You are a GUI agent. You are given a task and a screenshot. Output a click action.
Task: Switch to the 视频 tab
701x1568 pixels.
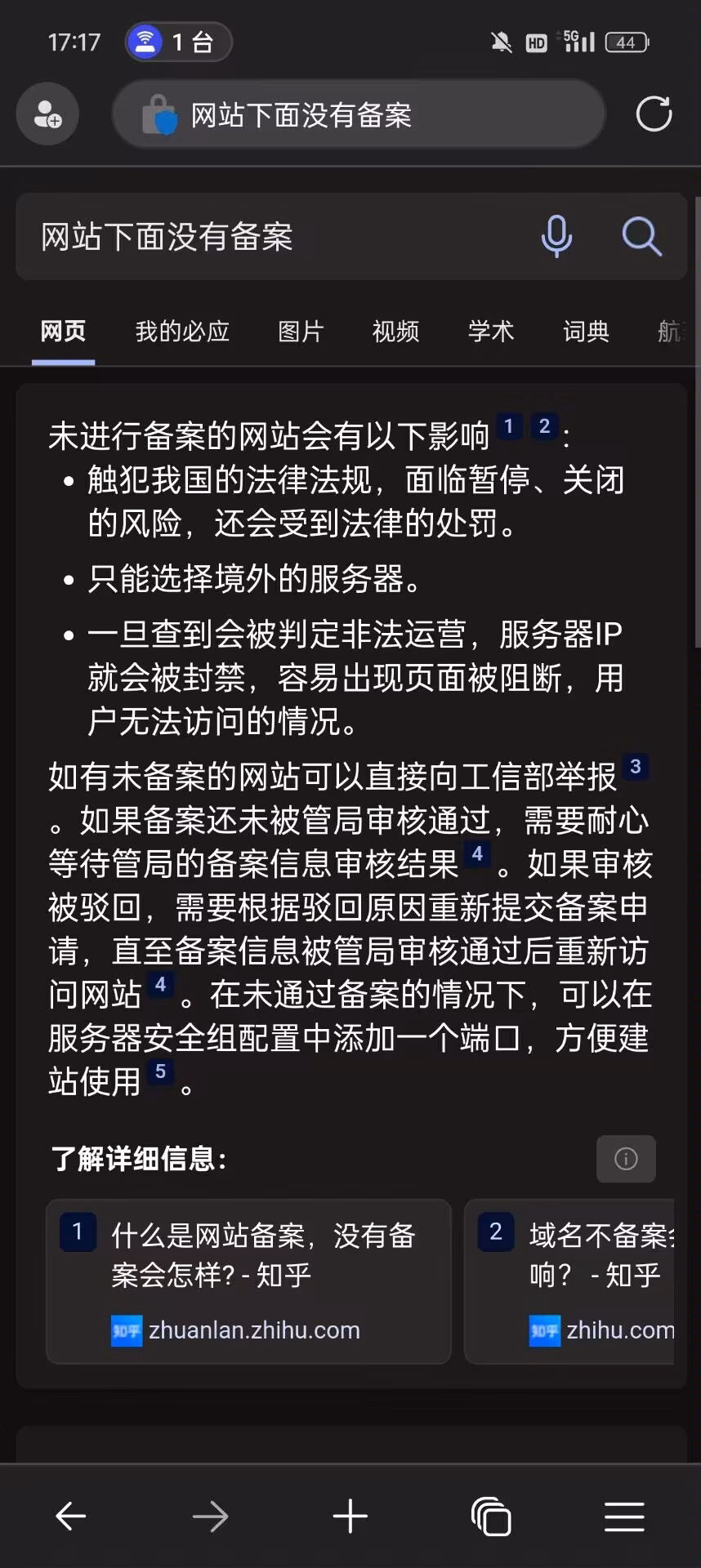[x=395, y=332]
